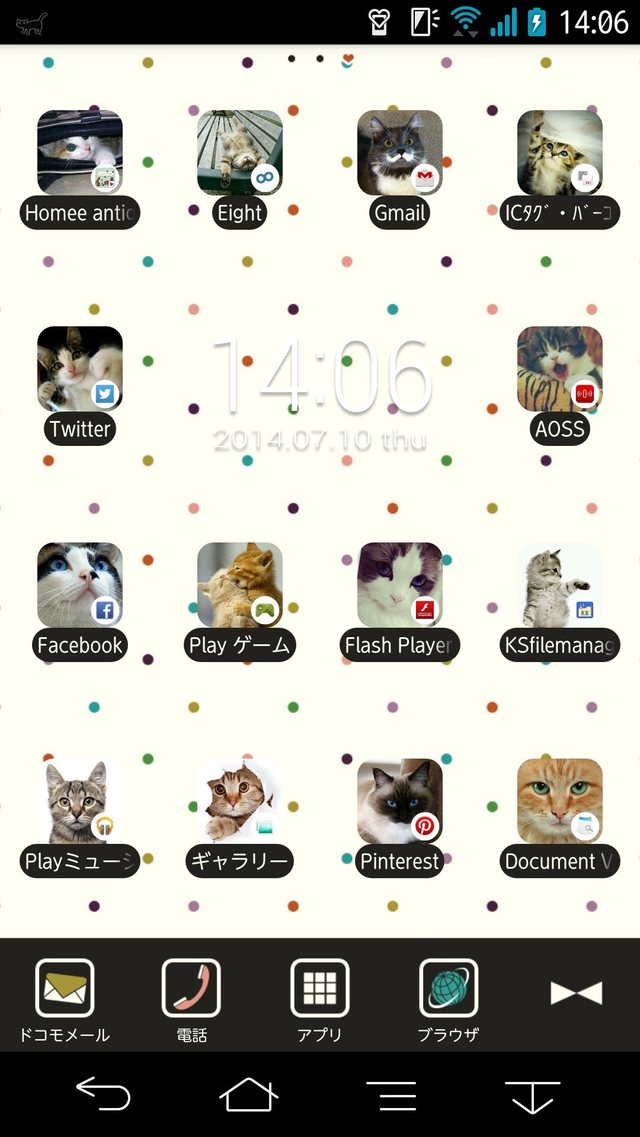Open Gmail from the home screen
The image size is (640, 1137).
(400, 153)
